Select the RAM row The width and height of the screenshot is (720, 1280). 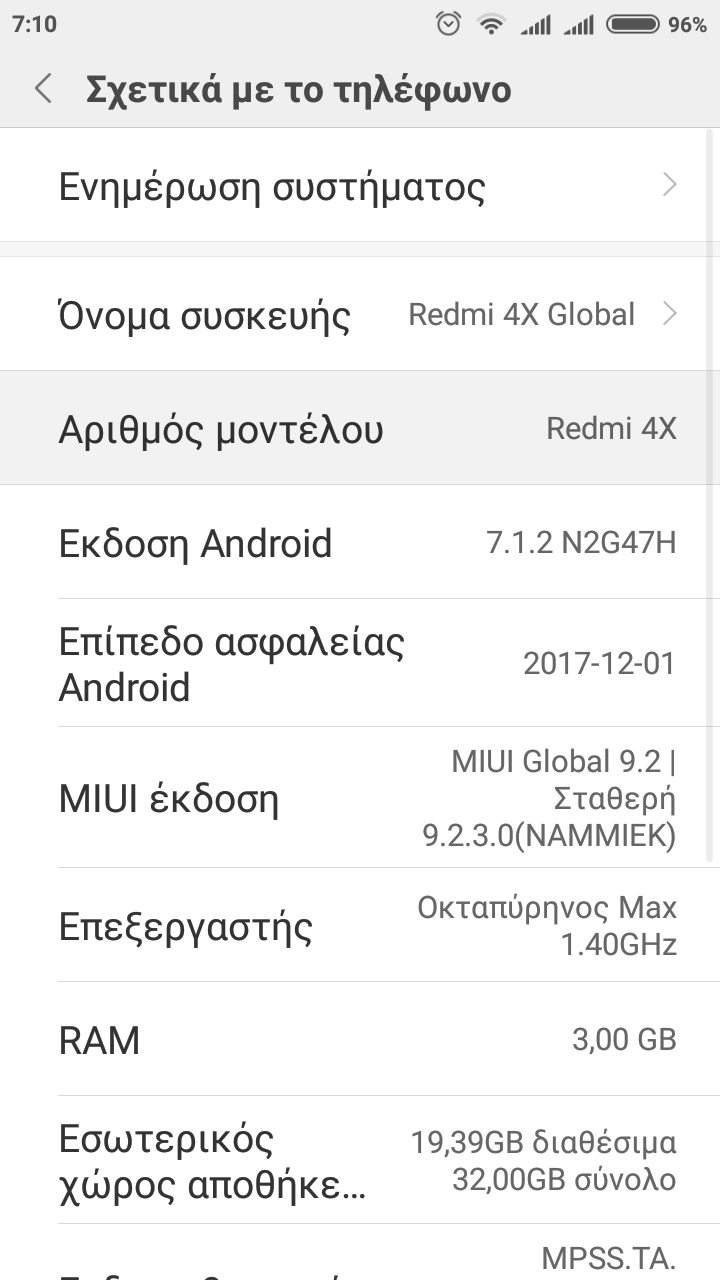click(x=360, y=1039)
